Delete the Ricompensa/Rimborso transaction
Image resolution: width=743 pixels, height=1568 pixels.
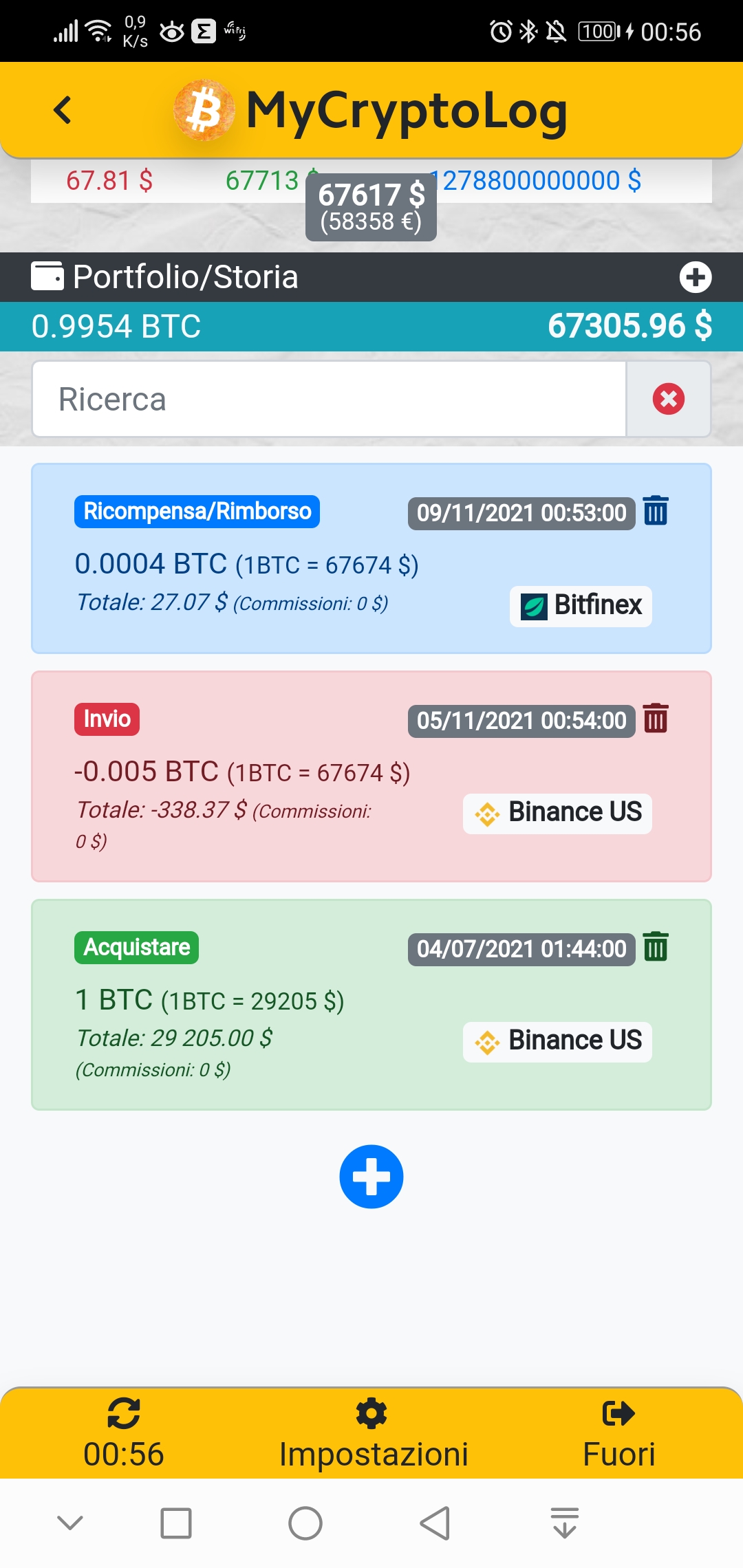coord(655,511)
